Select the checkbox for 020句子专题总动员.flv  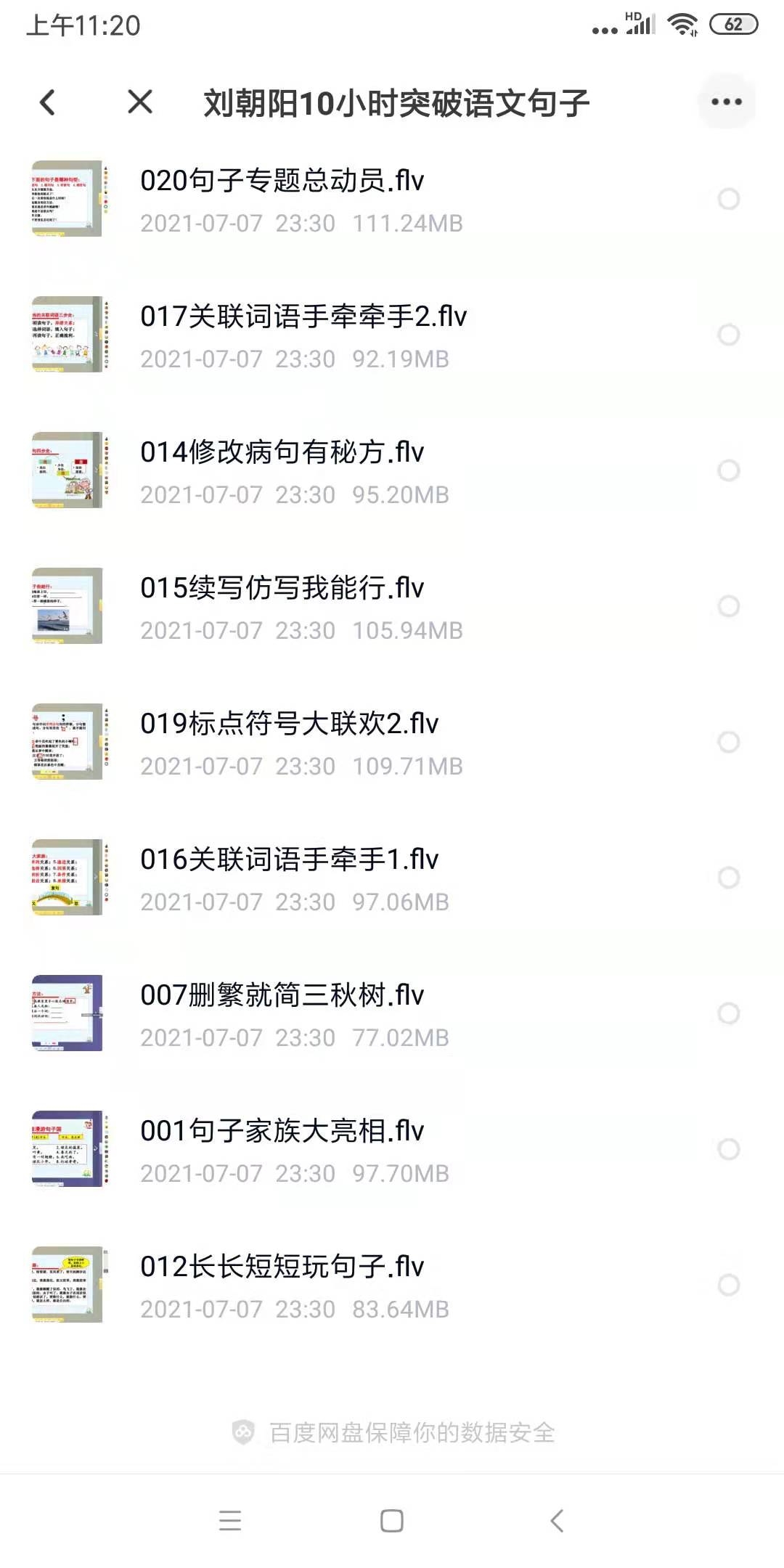pos(728,199)
